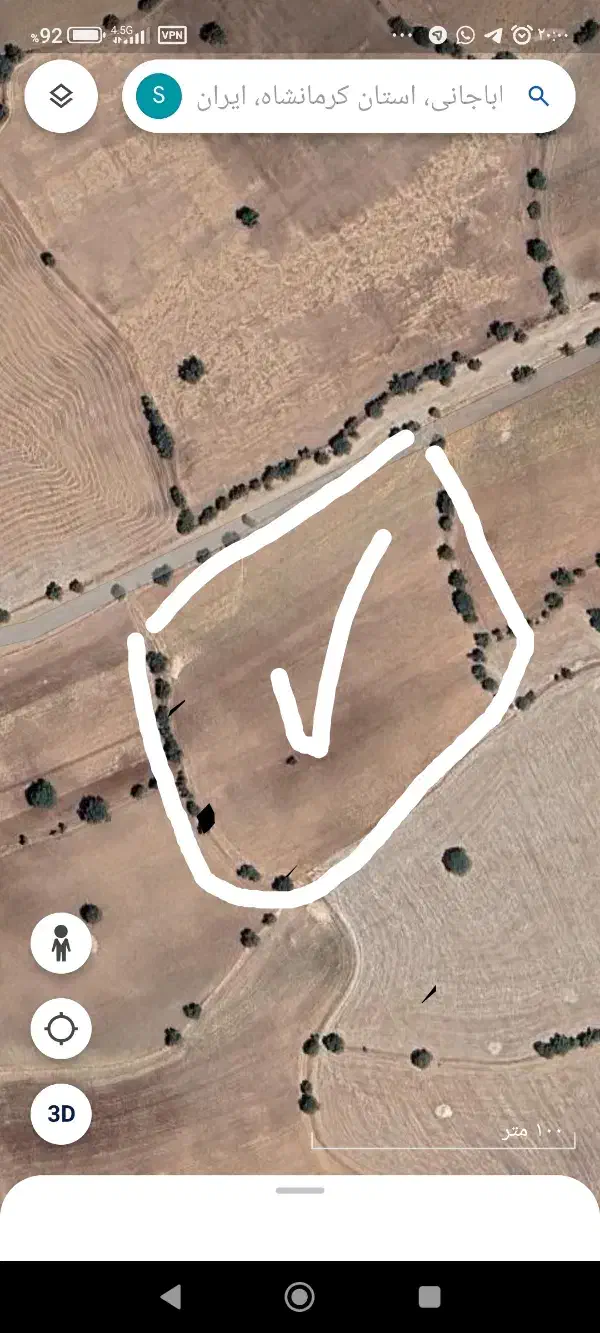This screenshot has height=1333, width=600.
Task: Open the map layers button
Action: click(x=61, y=96)
